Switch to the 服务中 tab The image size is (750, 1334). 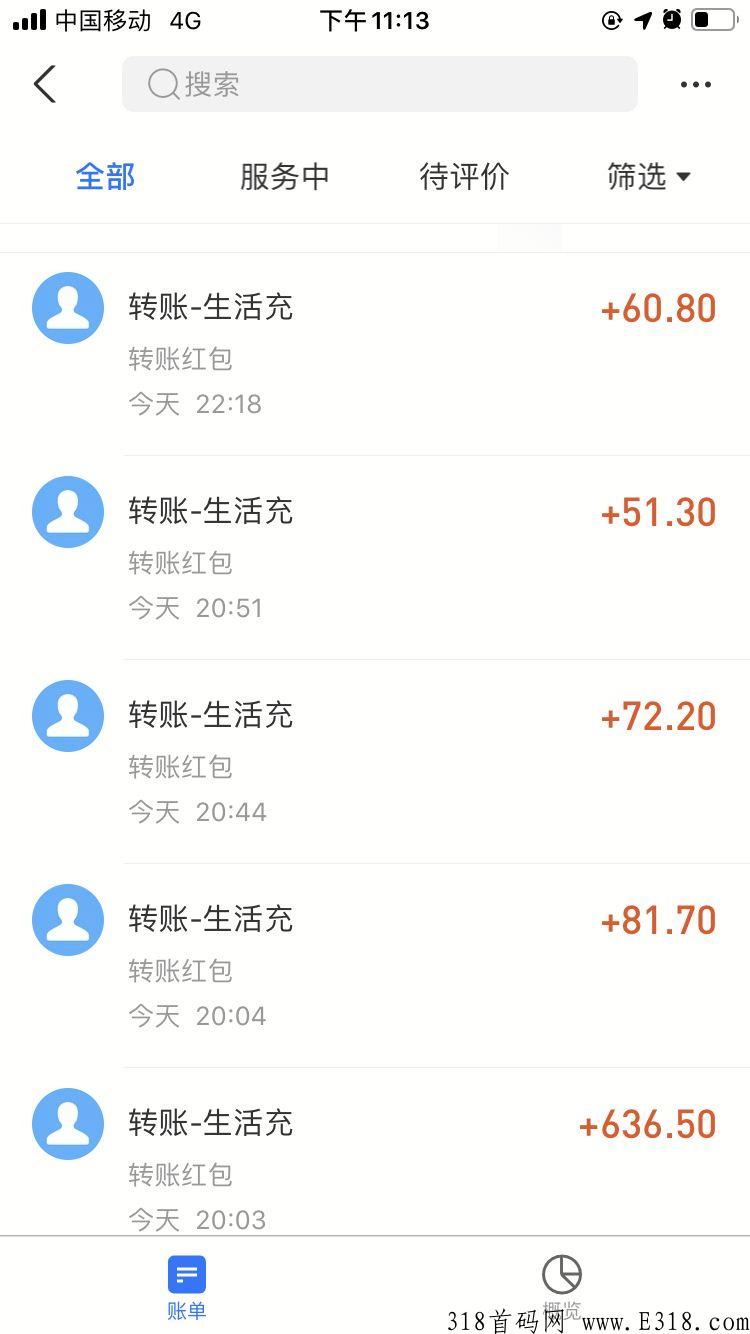pos(285,177)
